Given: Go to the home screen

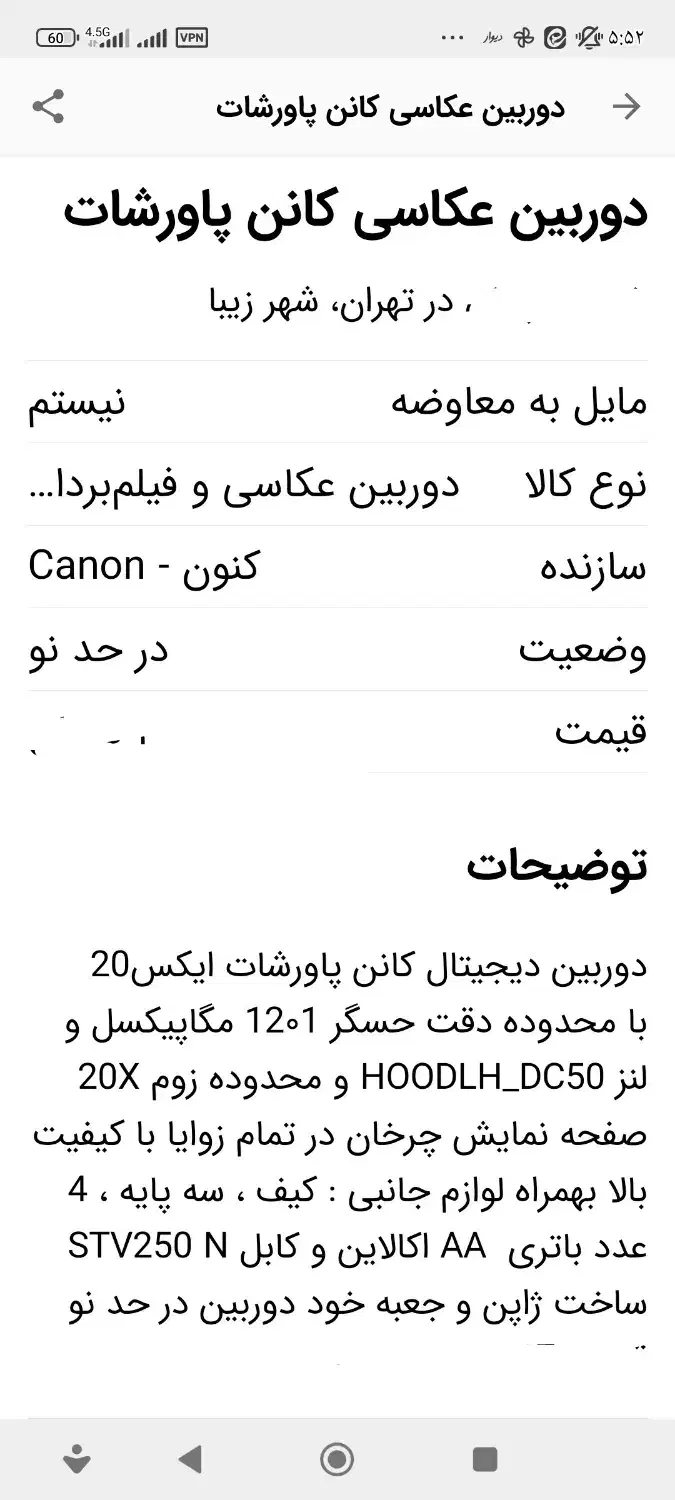Looking at the screenshot, I should click(337, 1459).
